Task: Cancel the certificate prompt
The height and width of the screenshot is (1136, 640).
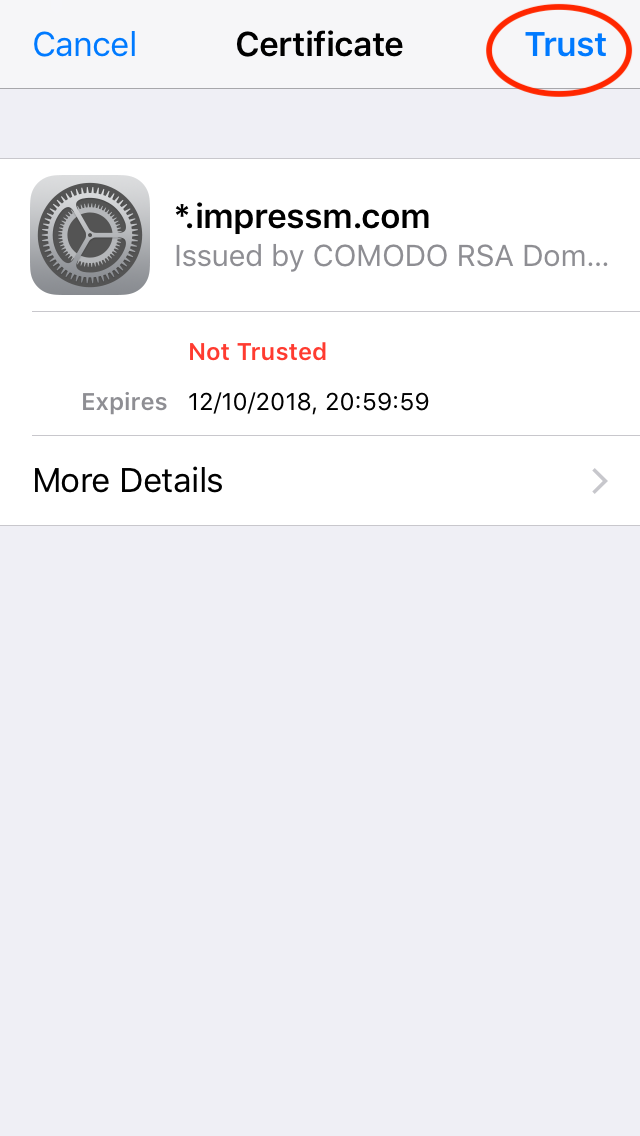Action: 85,45
